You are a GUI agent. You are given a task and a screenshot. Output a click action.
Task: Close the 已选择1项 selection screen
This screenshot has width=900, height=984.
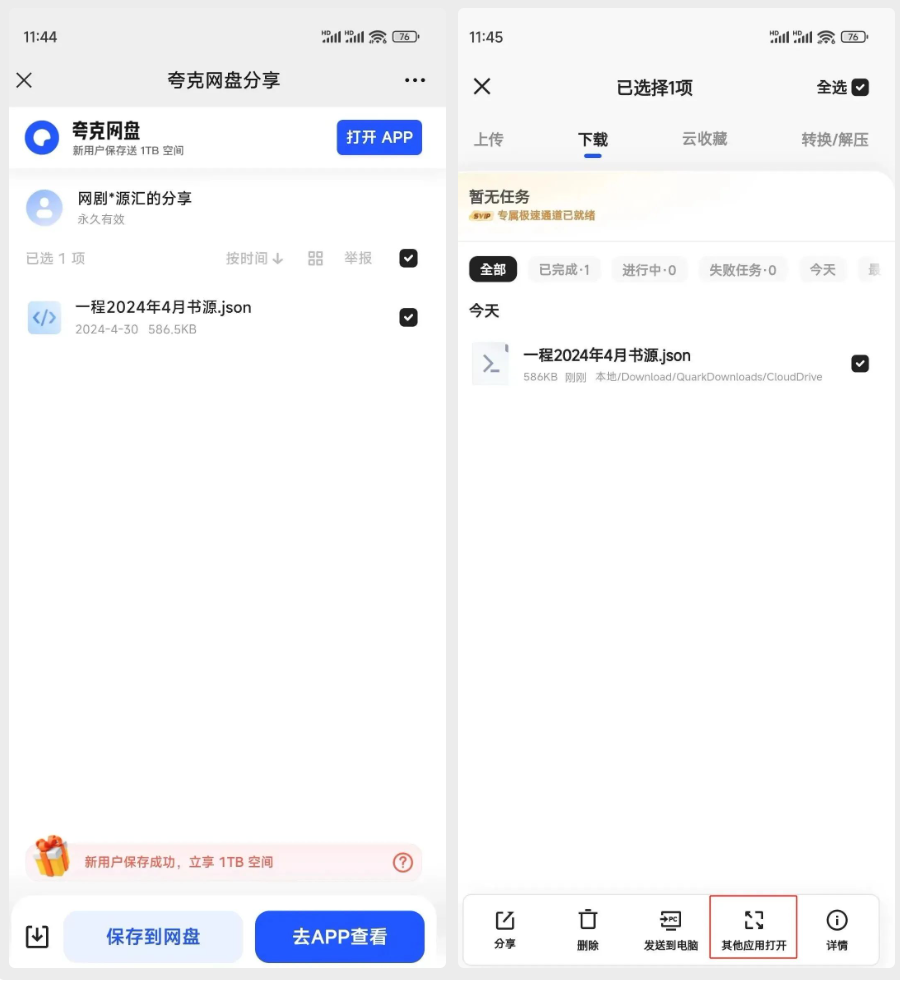click(482, 87)
